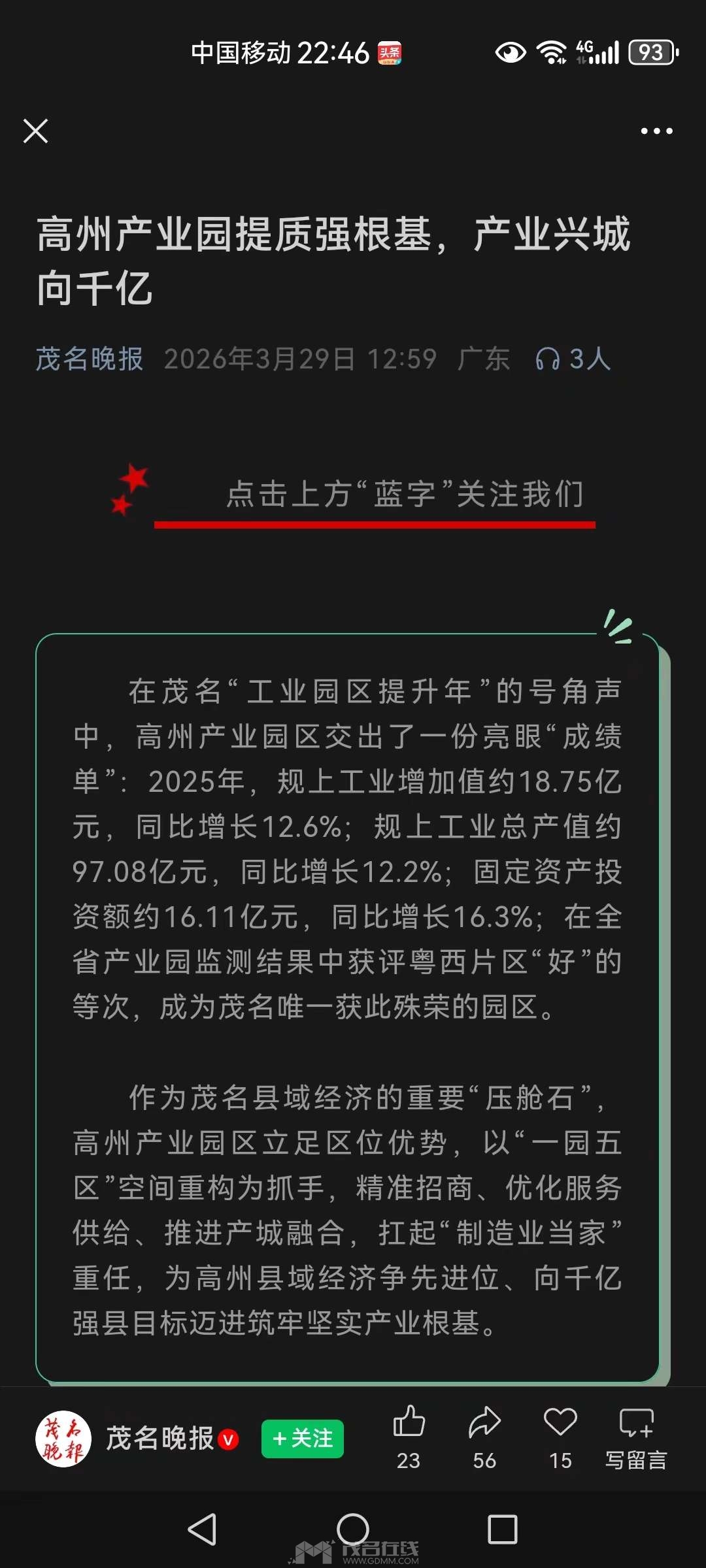Open the 茂名晚报 profile avatar
706x1568 pixels.
coord(63,1439)
